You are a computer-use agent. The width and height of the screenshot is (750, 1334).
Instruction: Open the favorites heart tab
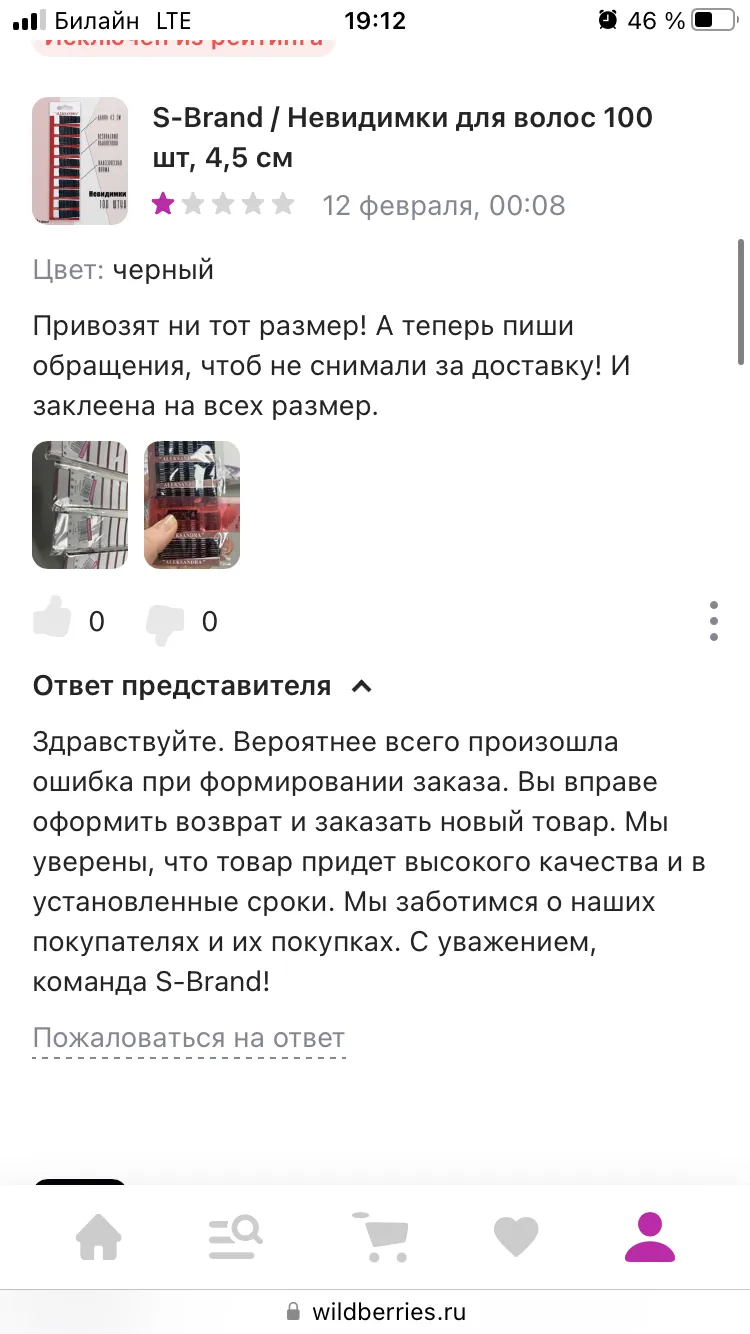coord(516,1238)
